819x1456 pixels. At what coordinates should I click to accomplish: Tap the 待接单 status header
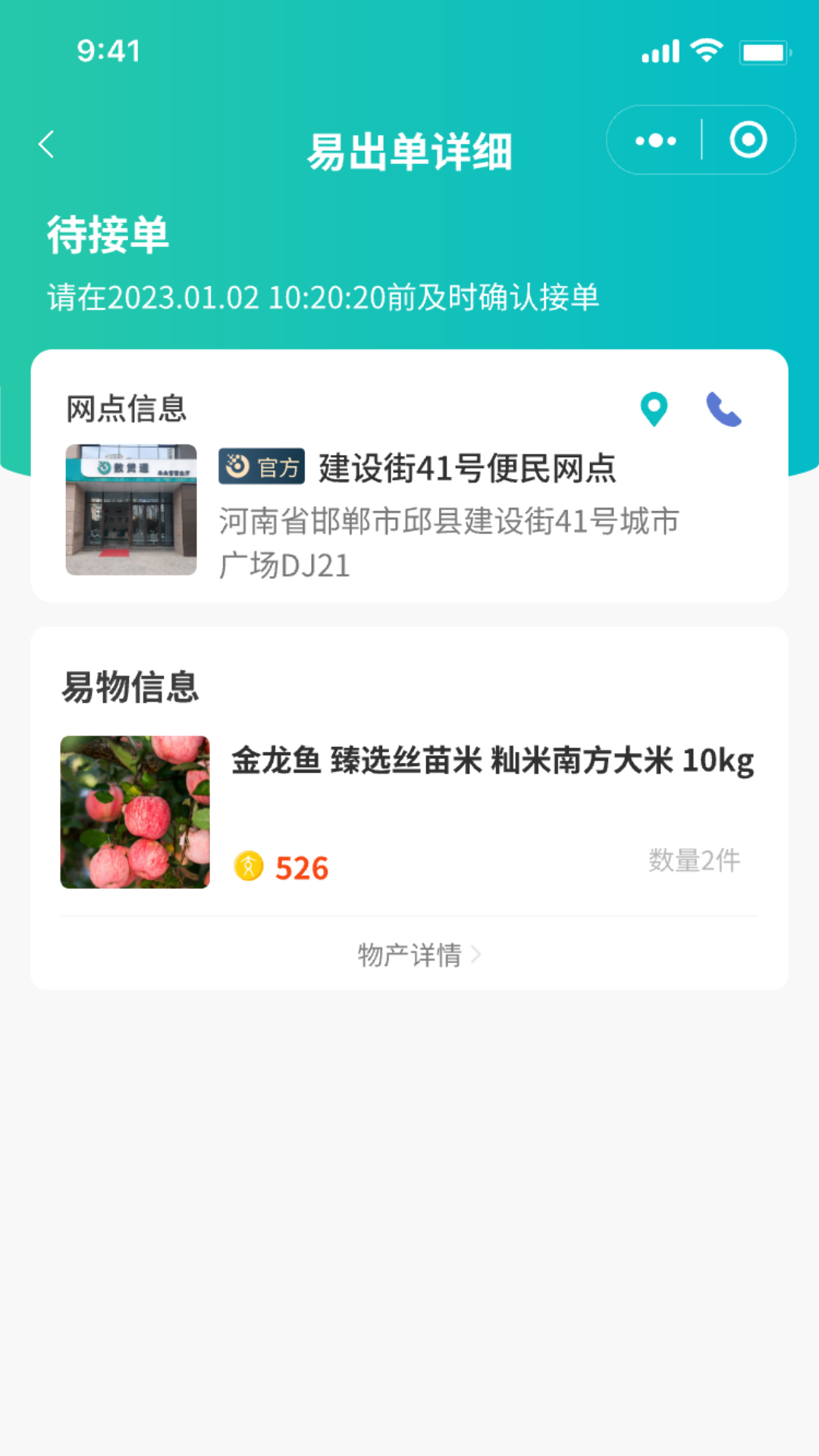tap(109, 236)
